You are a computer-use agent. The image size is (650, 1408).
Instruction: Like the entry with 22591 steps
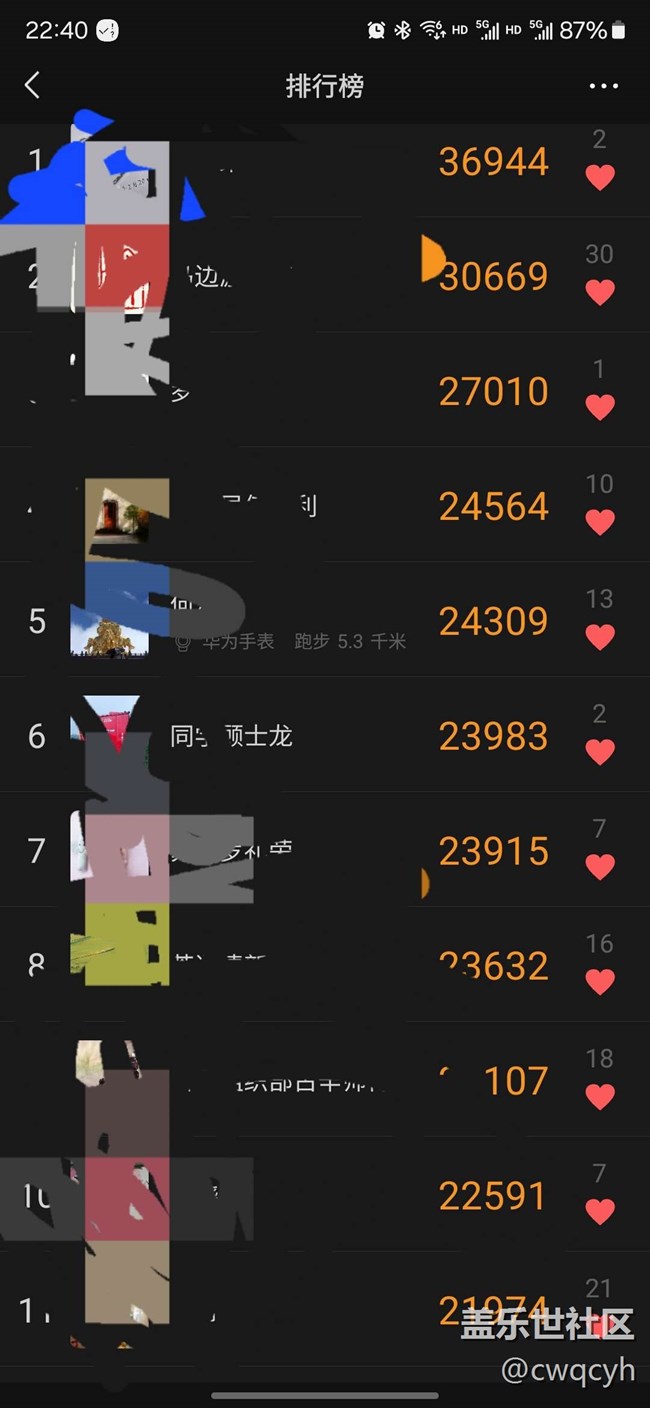click(599, 1212)
